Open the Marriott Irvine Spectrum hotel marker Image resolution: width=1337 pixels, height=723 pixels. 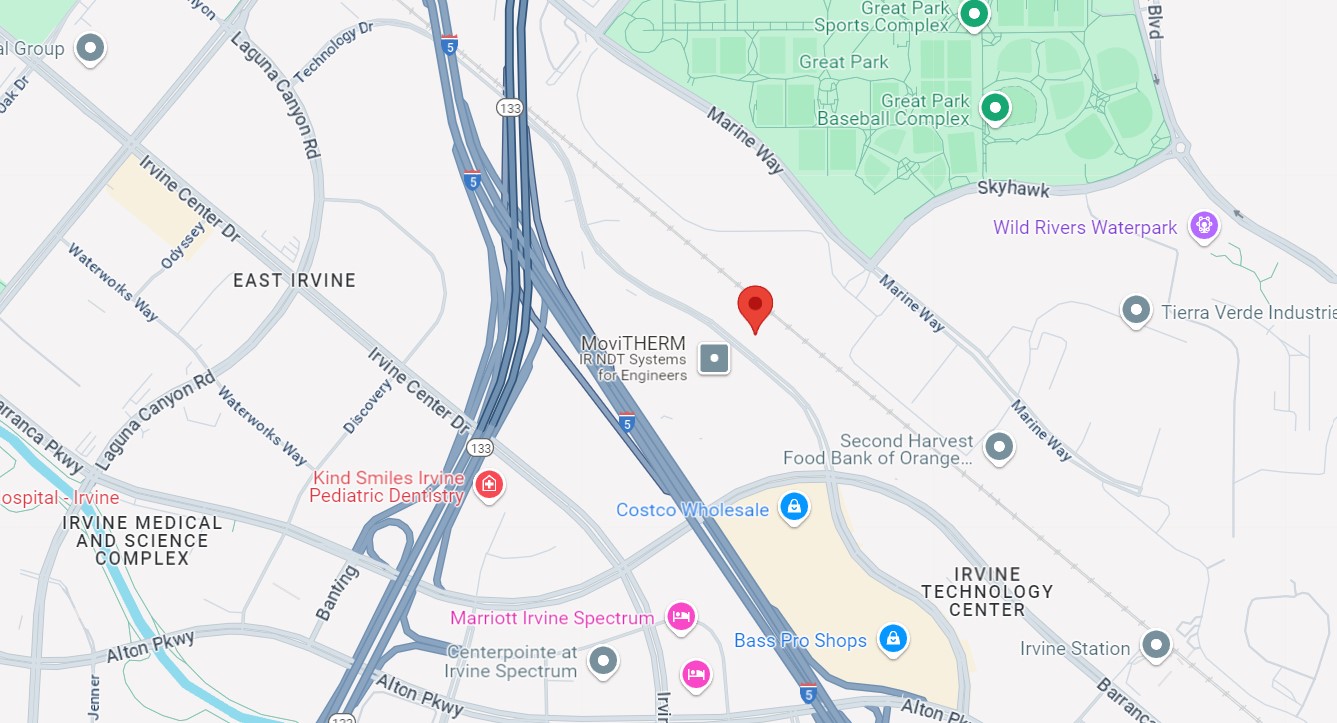click(x=680, y=616)
